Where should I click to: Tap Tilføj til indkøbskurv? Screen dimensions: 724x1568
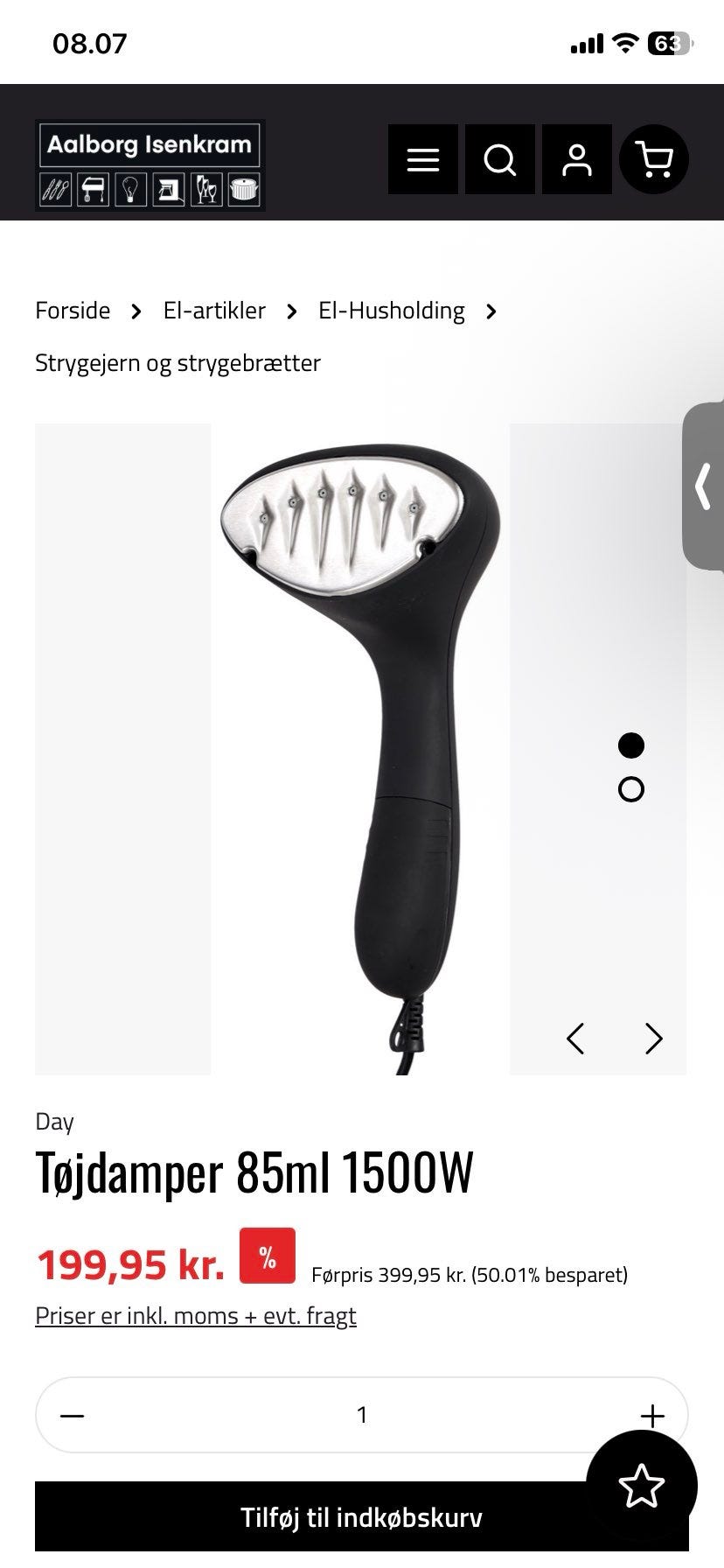362,1517
